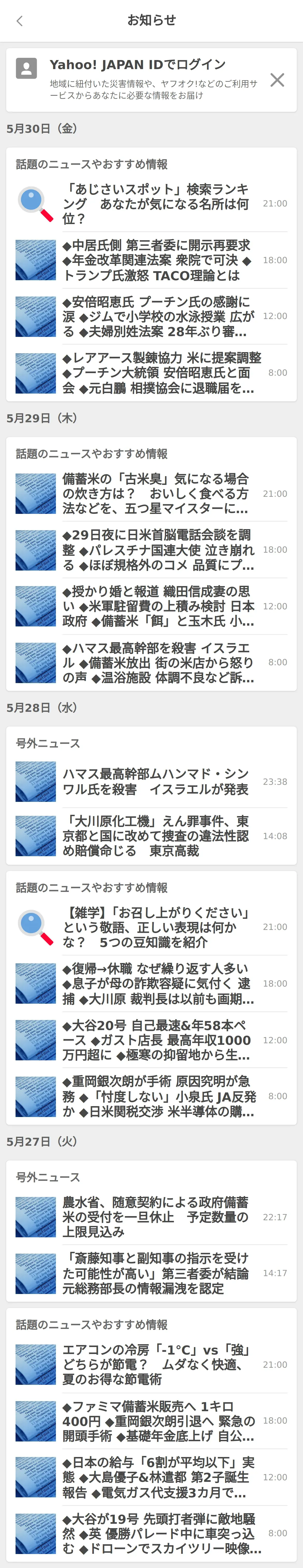Image resolution: width=303 pixels, height=1568 pixels.
Task: View the 大谷20号 自己最速 news digest
Action: (155, 1040)
